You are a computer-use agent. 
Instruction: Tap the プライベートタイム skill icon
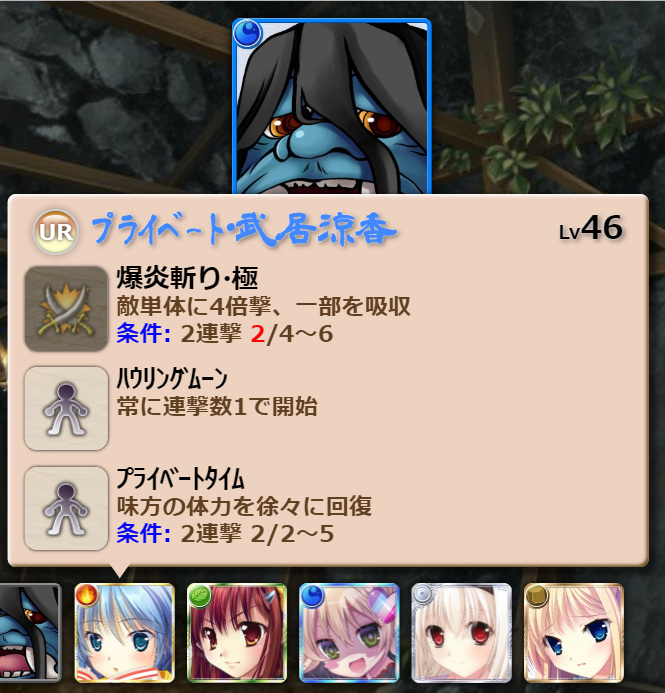point(66,508)
